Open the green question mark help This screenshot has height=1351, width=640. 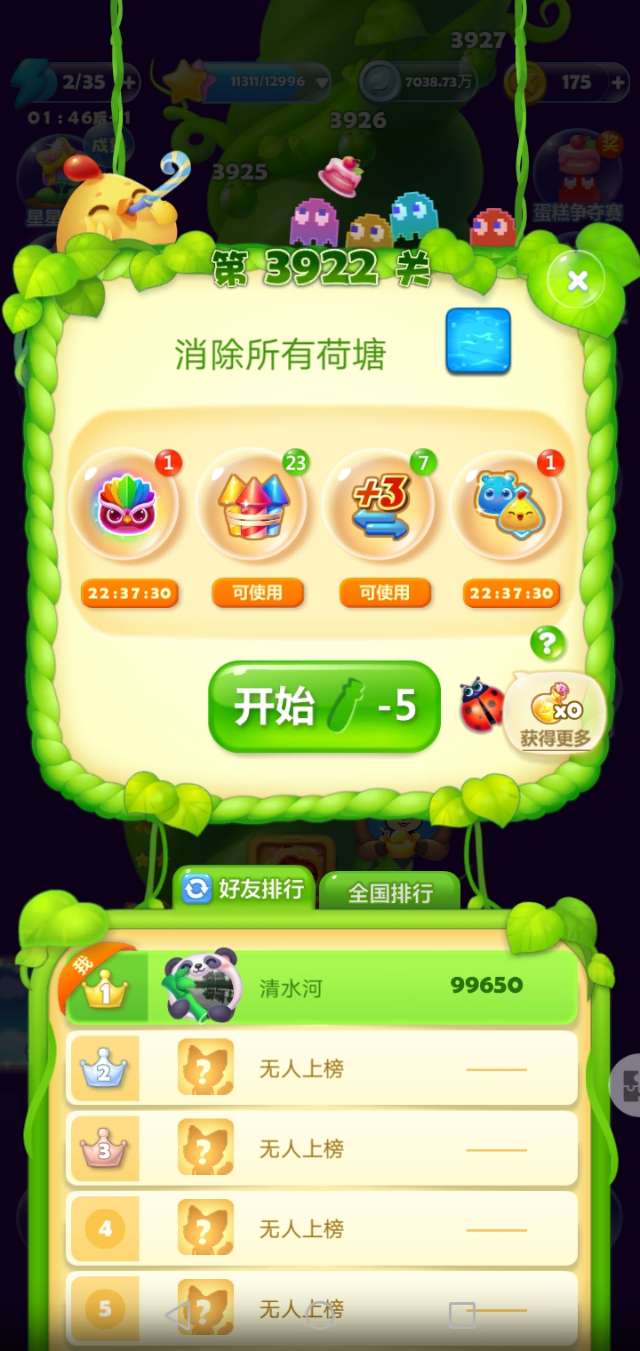click(547, 643)
